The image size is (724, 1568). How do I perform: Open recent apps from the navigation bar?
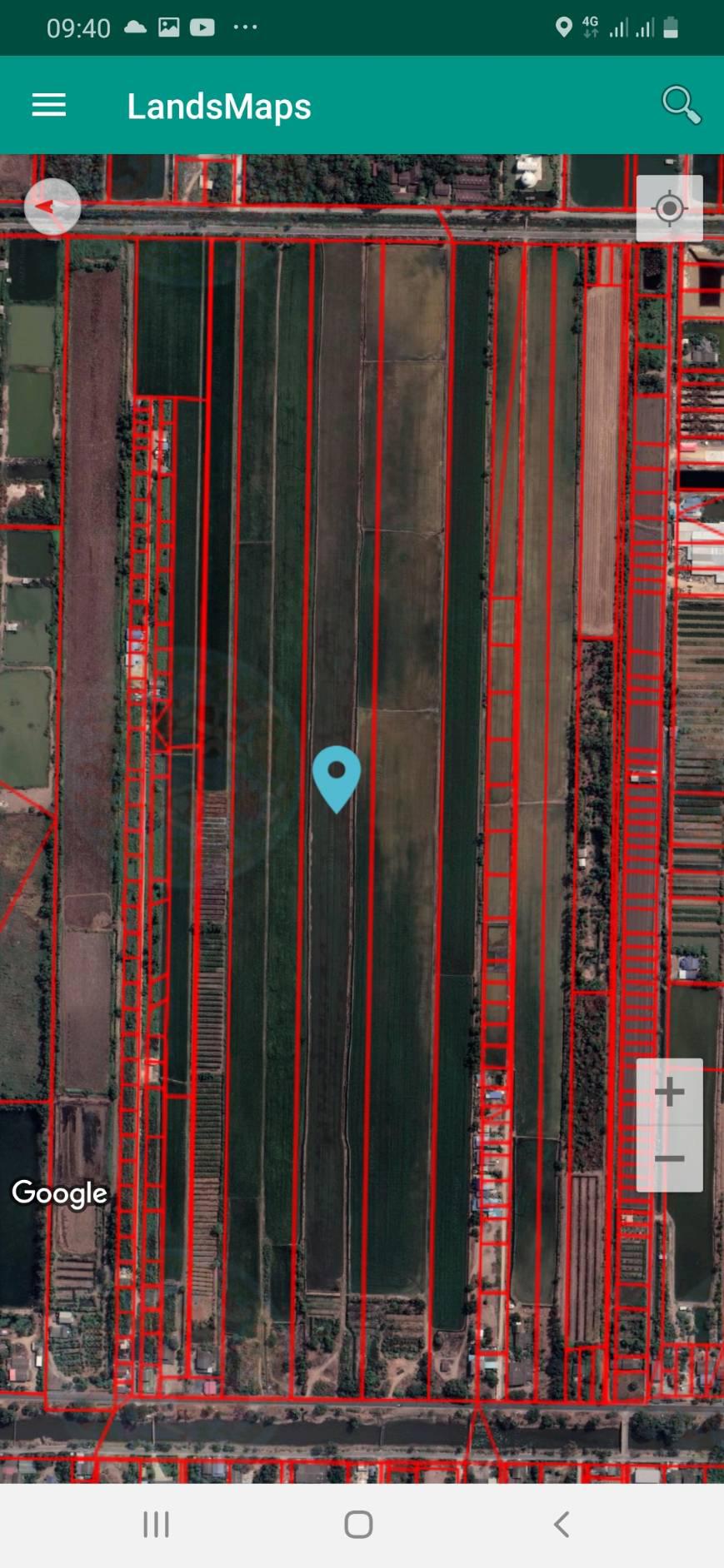tap(156, 1524)
